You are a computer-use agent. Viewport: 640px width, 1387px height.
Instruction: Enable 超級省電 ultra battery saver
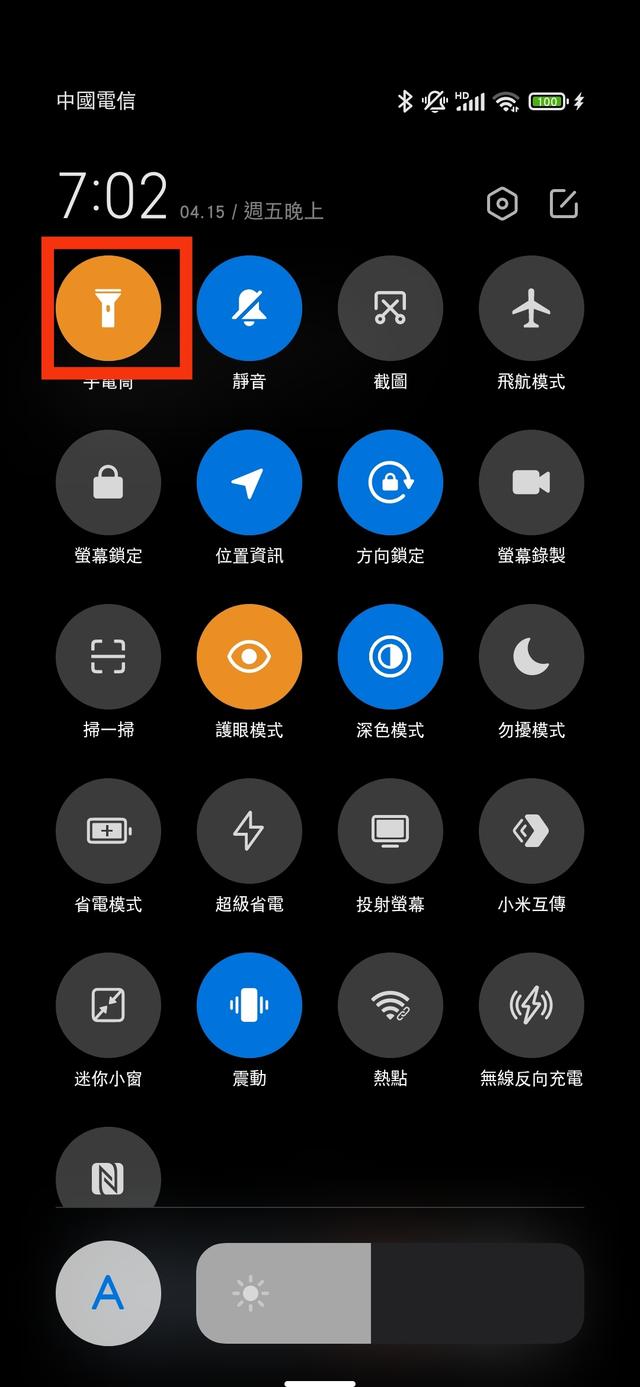click(249, 831)
